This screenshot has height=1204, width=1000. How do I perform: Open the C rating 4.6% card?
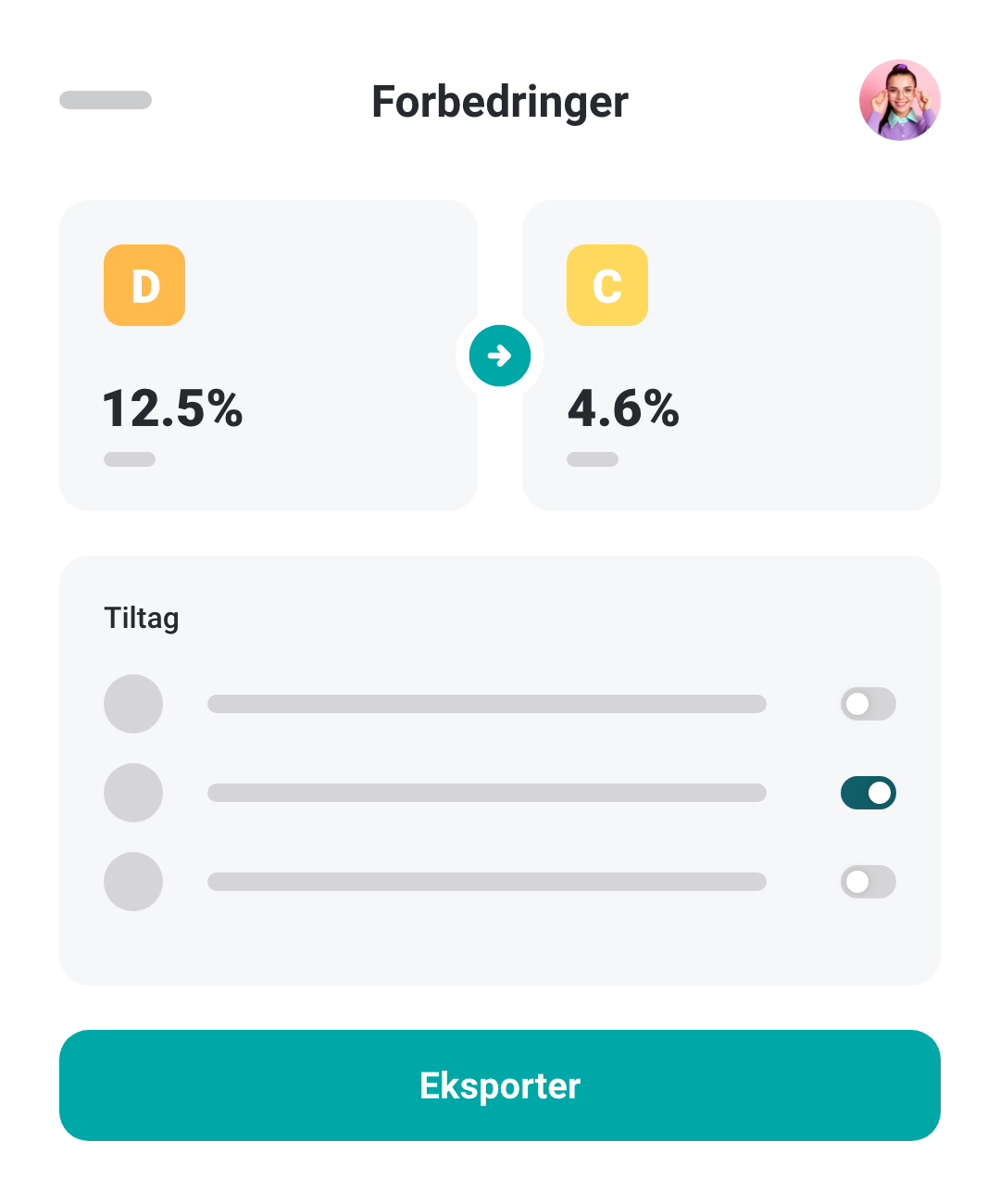(x=731, y=356)
